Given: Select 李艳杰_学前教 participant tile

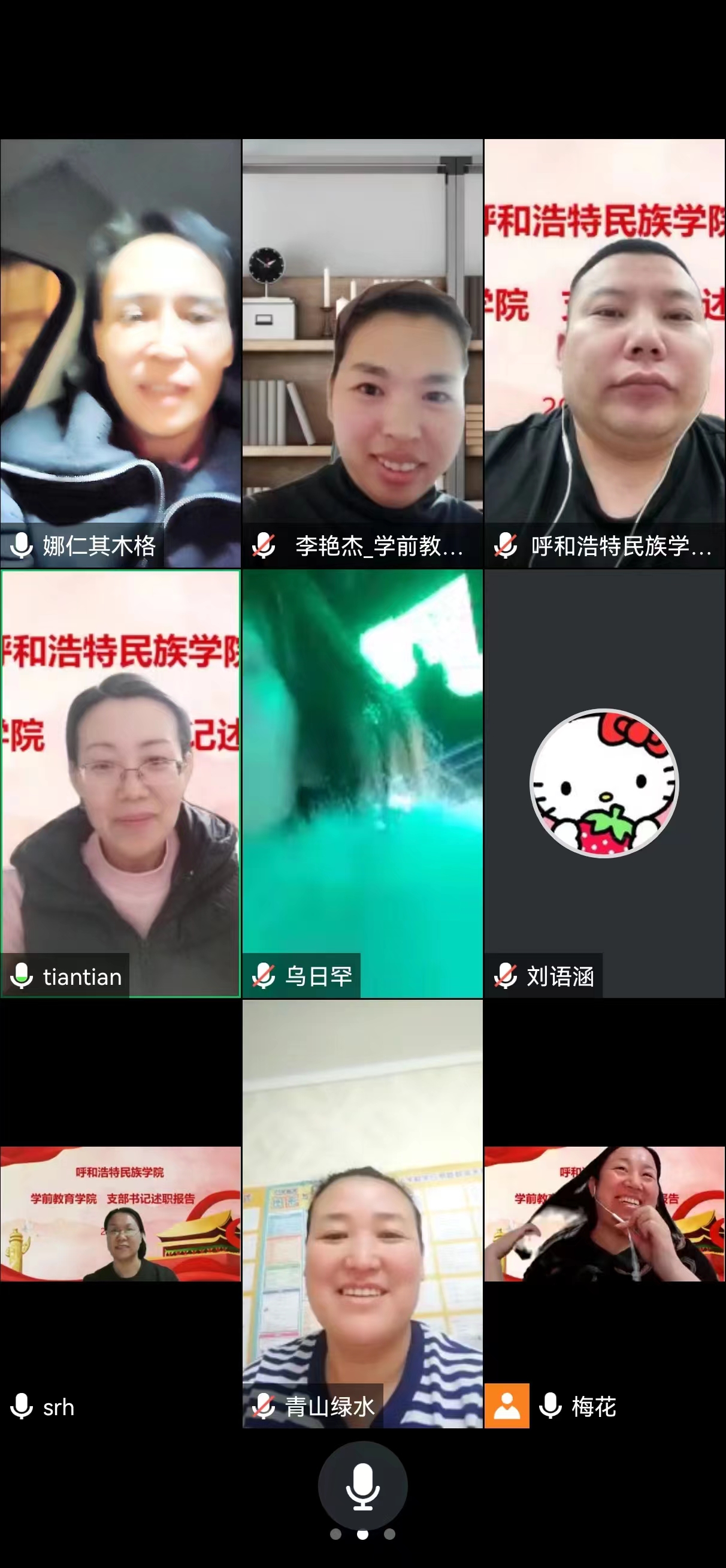Looking at the screenshot, I should [362, 353].
